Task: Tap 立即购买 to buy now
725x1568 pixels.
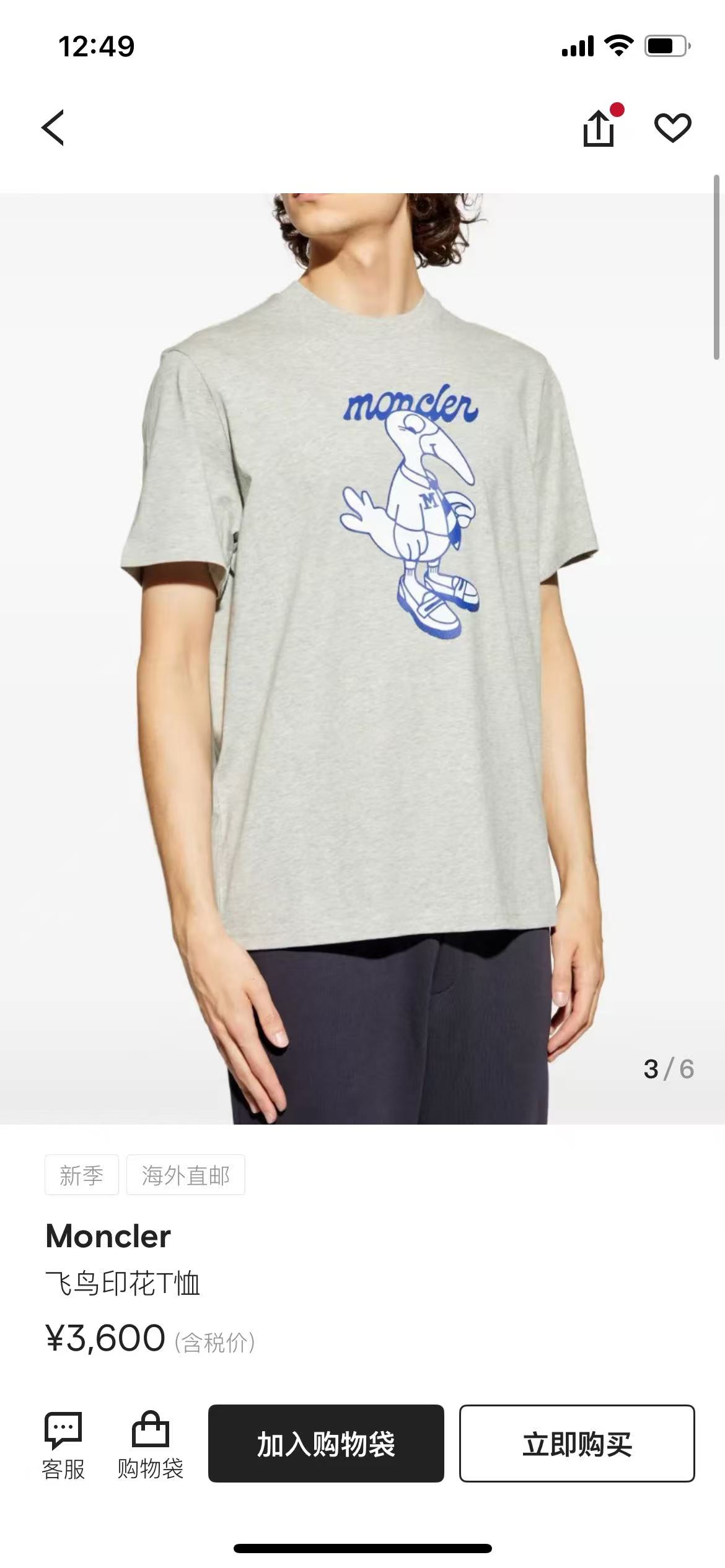Action: coord(577,1444)
